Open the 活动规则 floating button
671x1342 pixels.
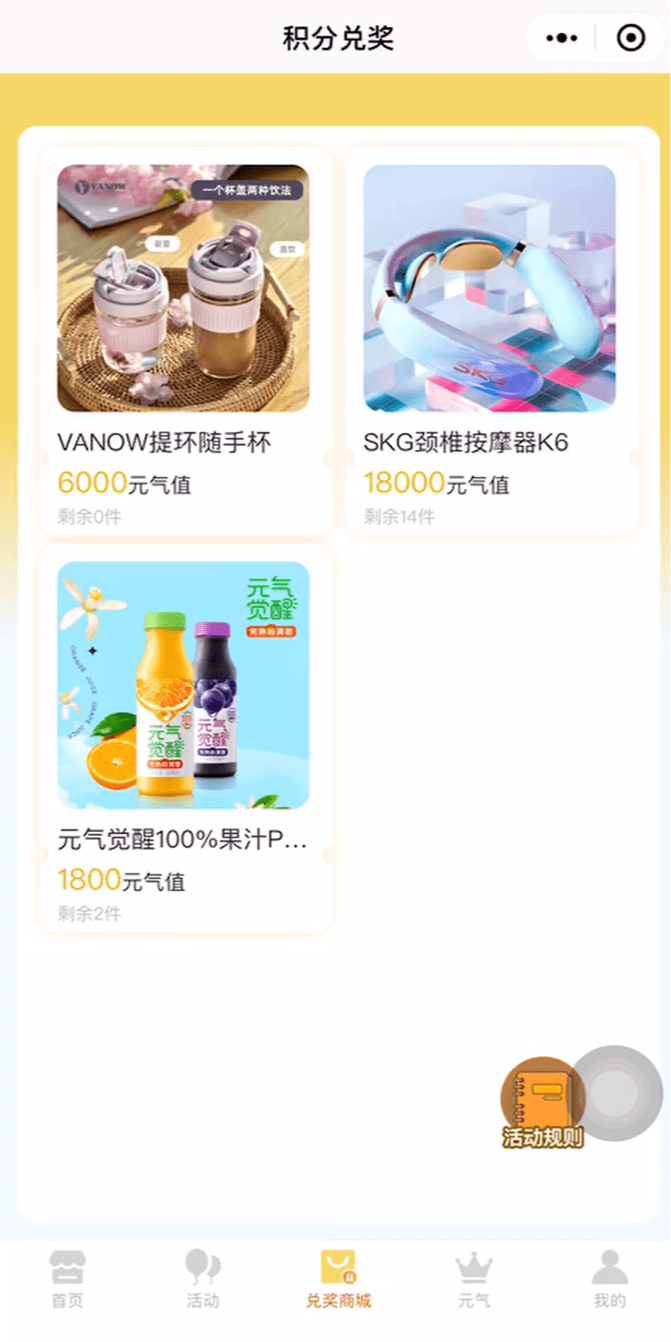(541, 1104)
